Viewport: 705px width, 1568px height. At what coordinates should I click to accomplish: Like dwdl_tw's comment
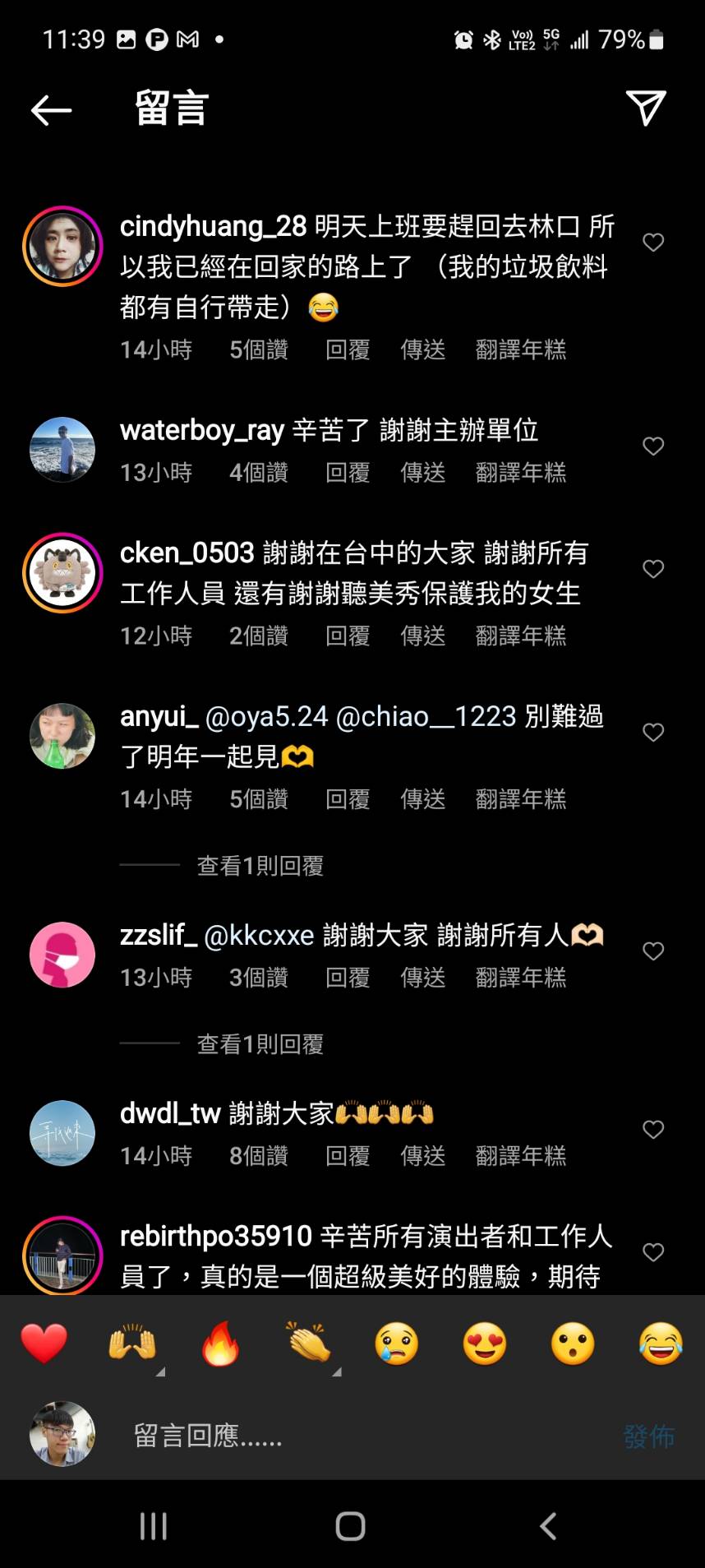653,1130
